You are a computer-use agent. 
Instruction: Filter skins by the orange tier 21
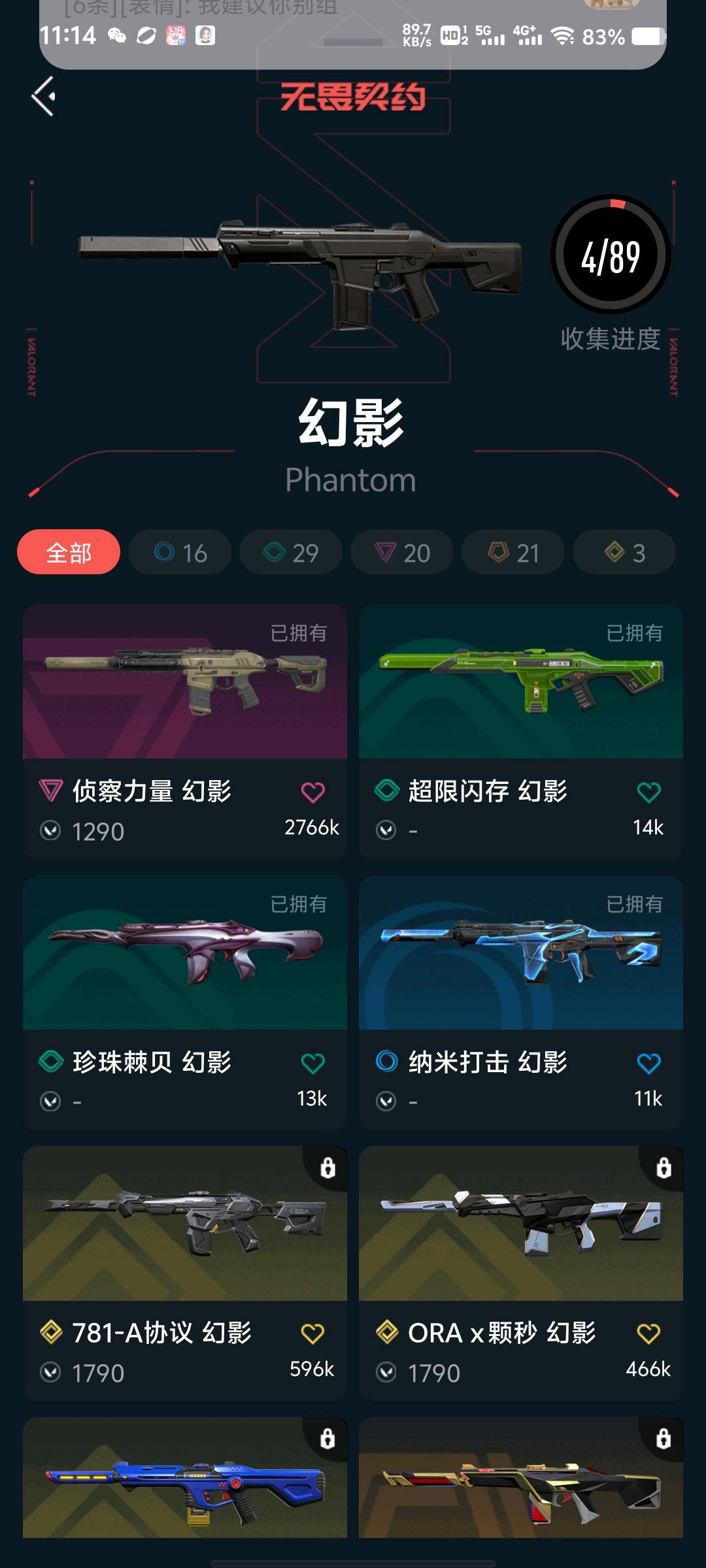(x=513, y=552)
